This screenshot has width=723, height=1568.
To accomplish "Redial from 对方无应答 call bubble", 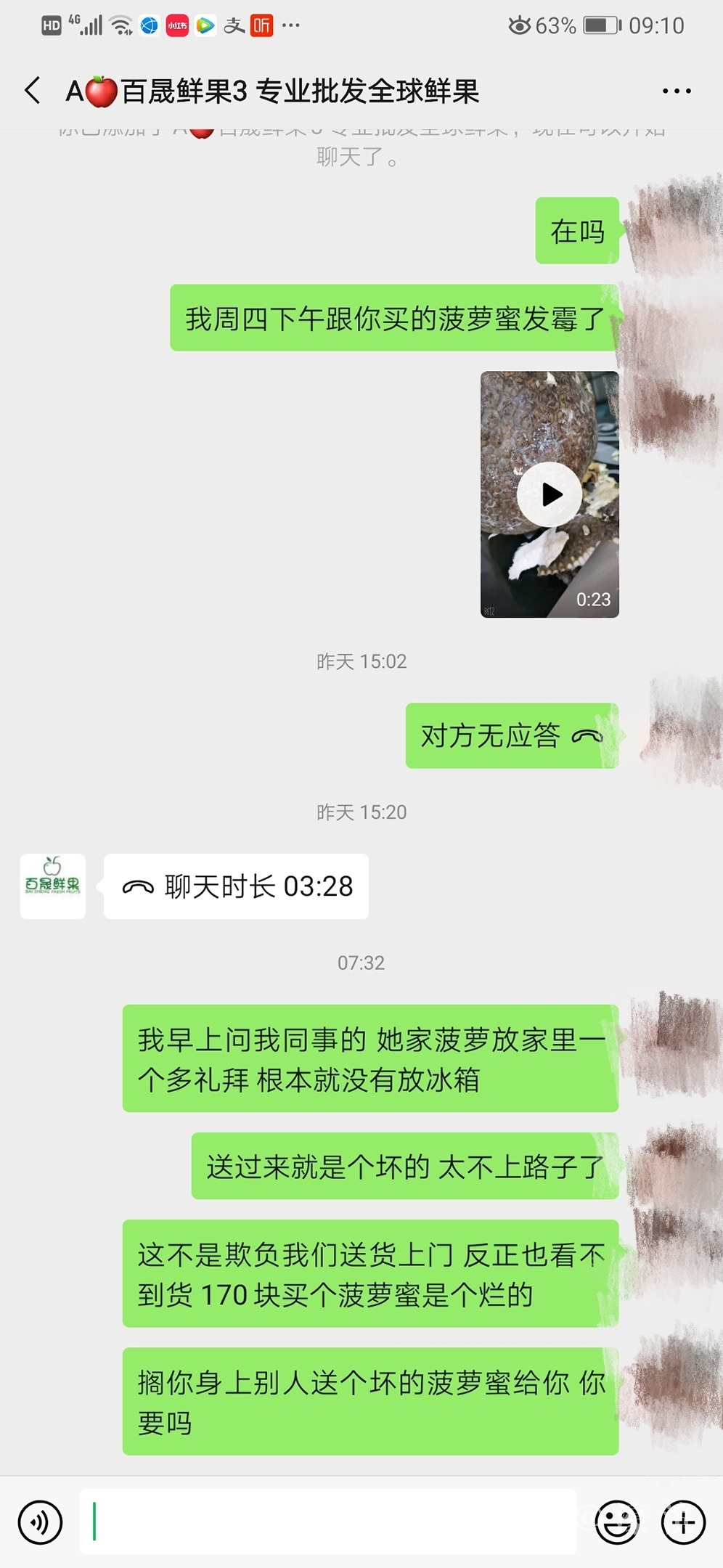I will [x=511, y=735].
